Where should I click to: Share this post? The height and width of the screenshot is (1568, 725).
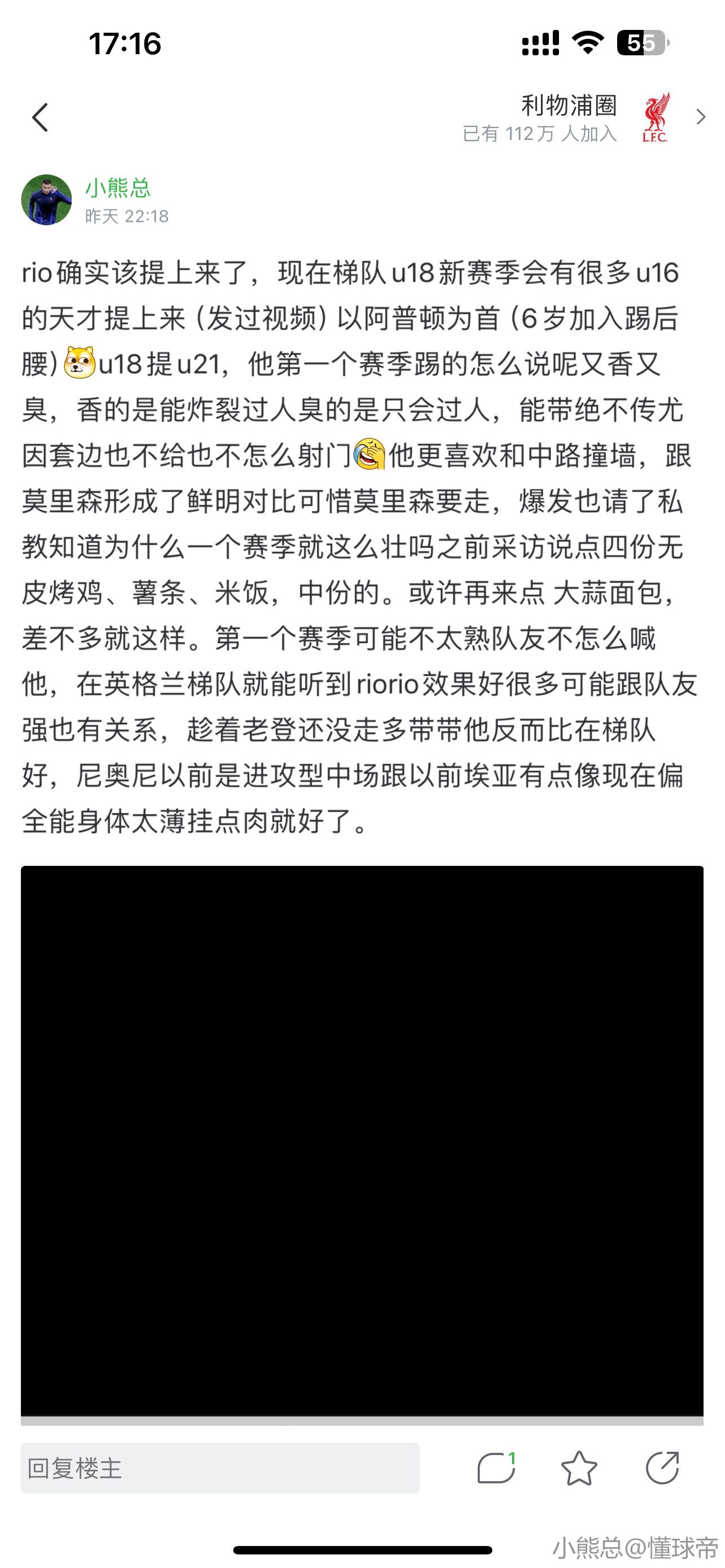(662, 1468)
